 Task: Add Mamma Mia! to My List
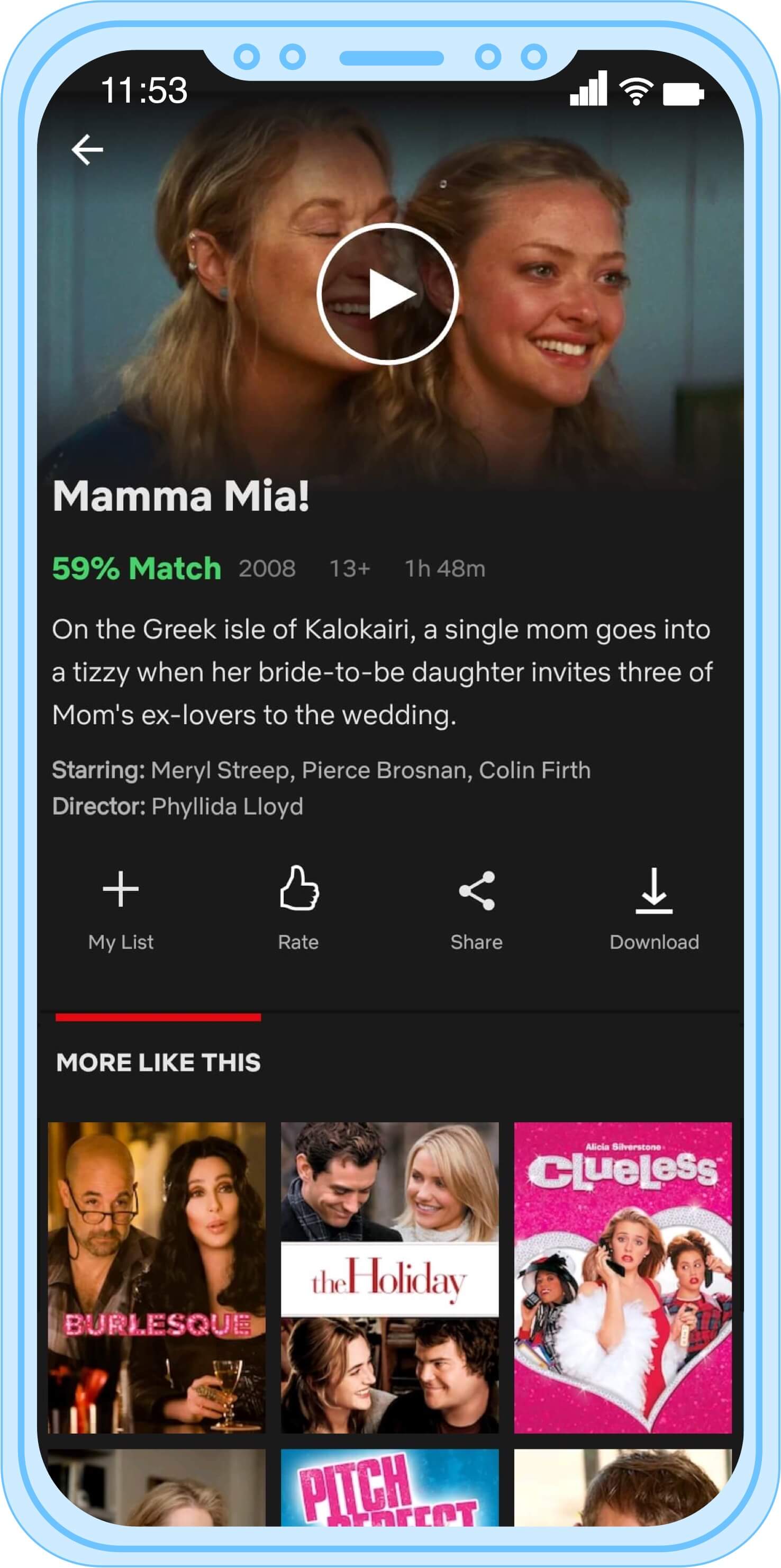coord(121,907)
